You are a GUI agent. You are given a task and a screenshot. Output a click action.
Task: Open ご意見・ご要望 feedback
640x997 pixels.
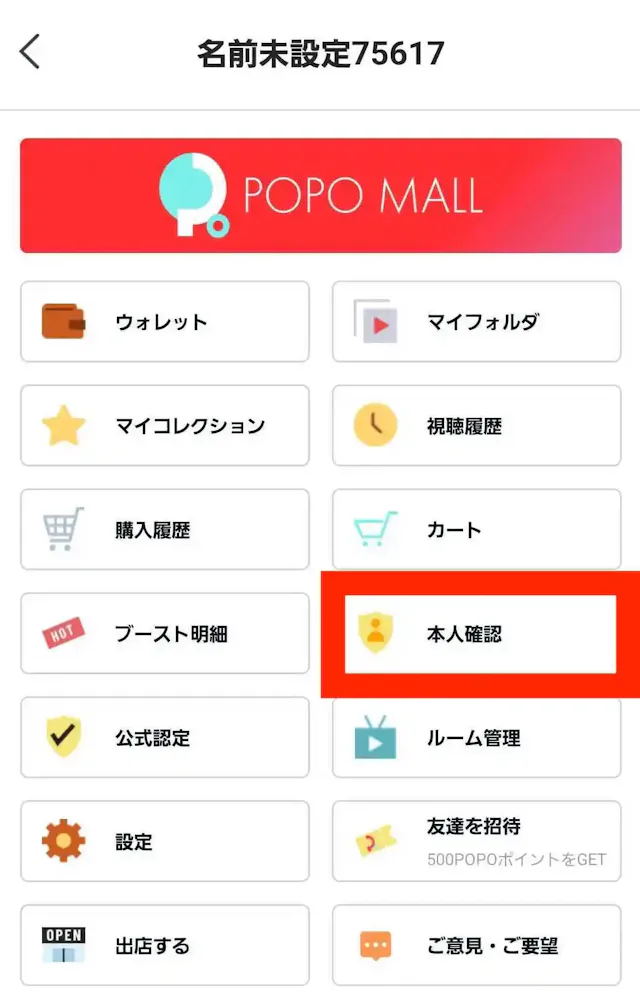tap(476, 945)
